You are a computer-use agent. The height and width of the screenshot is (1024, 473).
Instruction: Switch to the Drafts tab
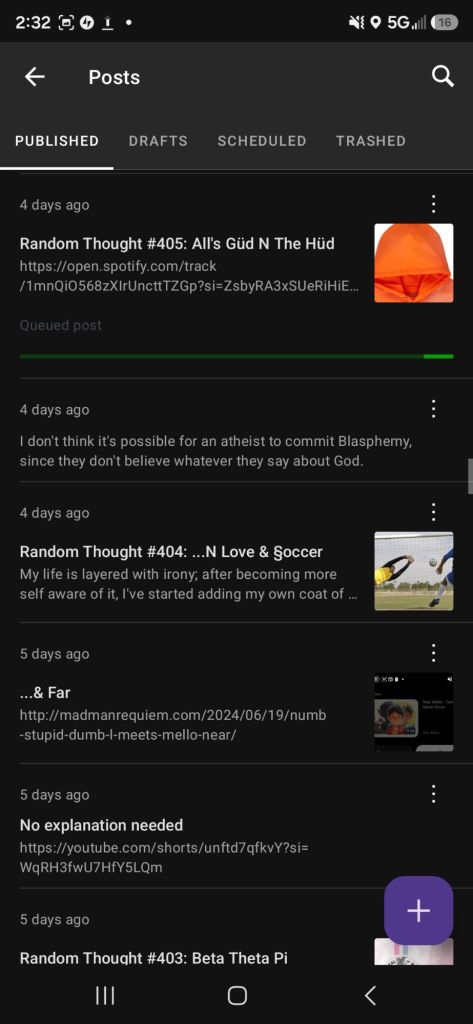coord(158,141)
